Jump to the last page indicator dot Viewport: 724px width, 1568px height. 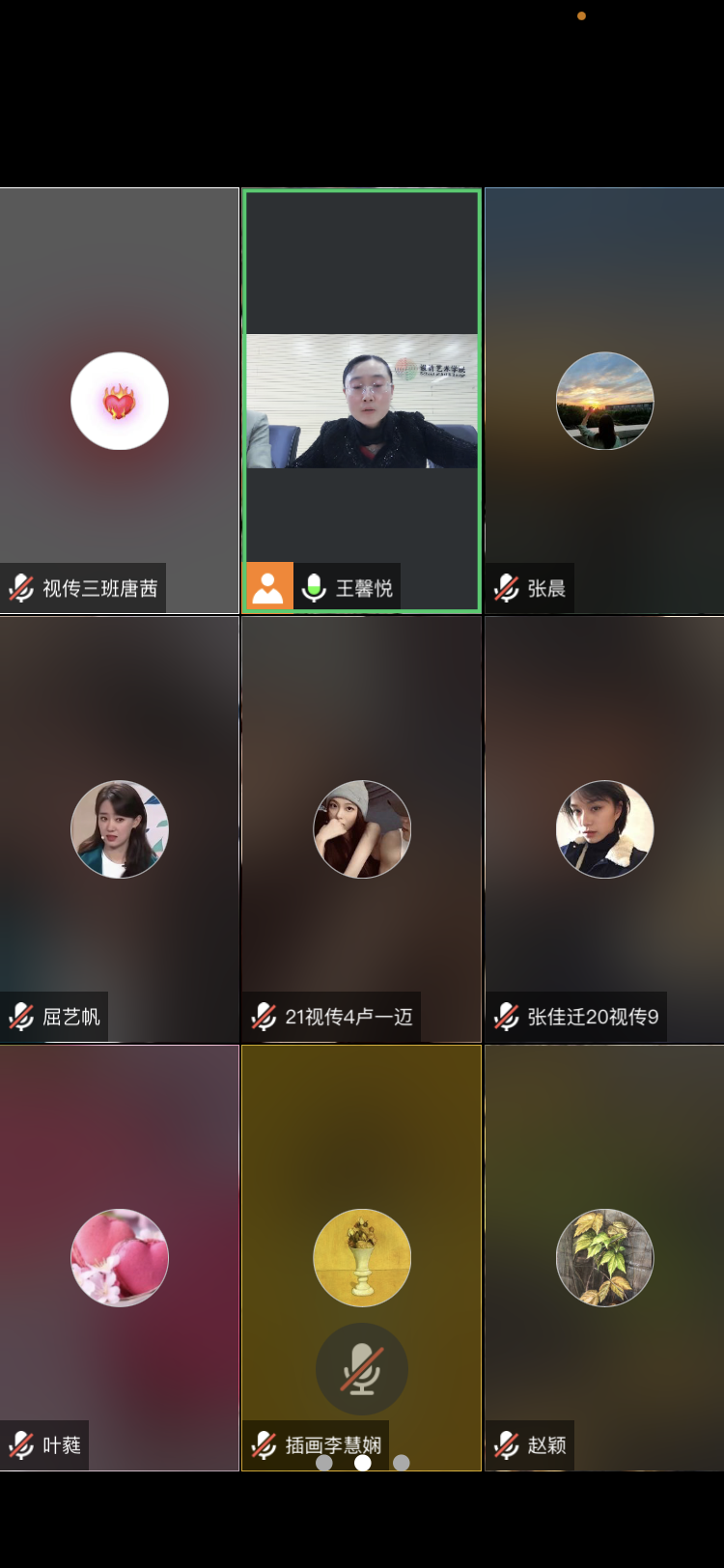(402, 1463)
